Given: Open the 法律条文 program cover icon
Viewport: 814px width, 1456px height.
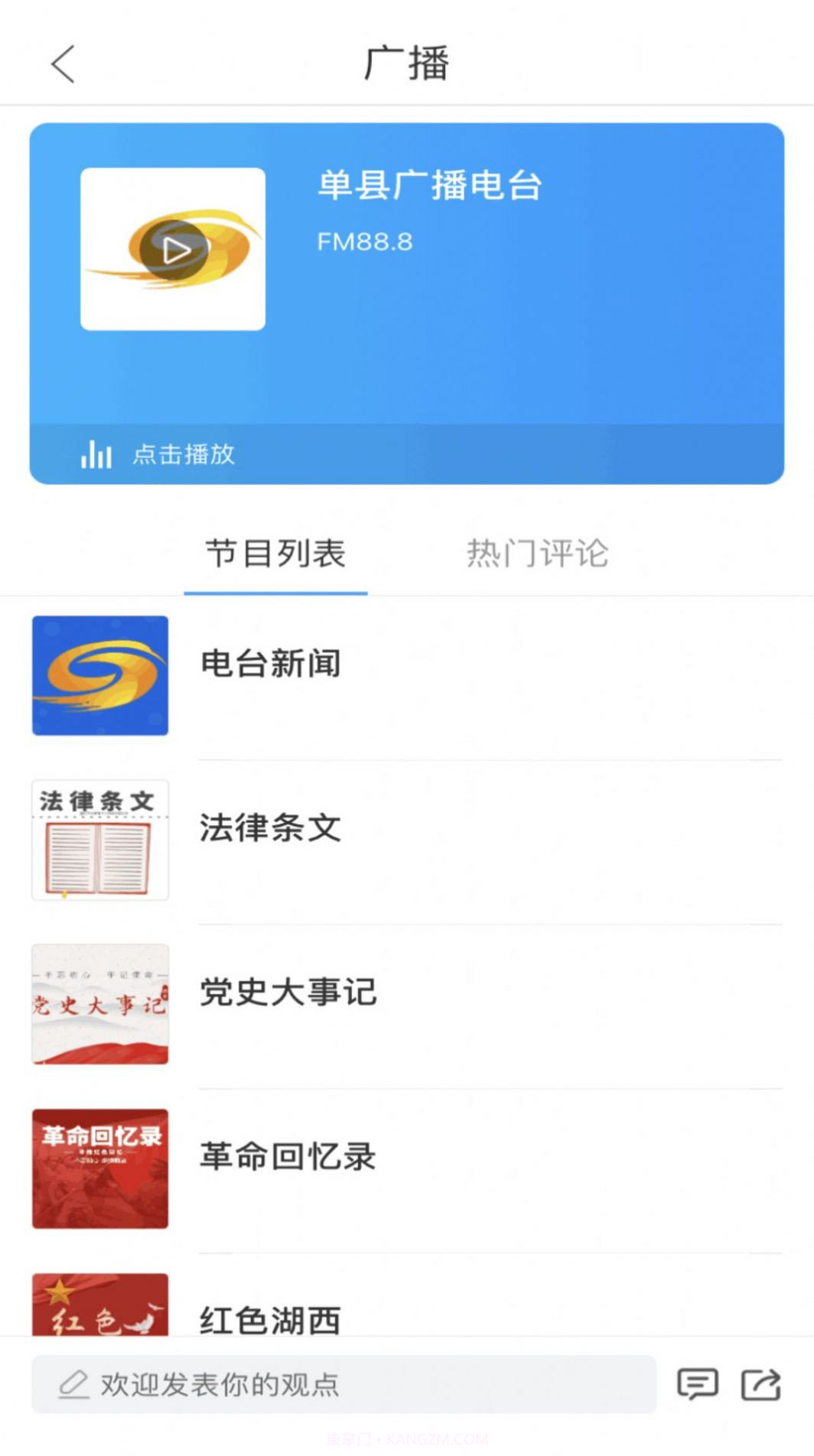Looking at the screenshot, I should (x=99, y=839).
